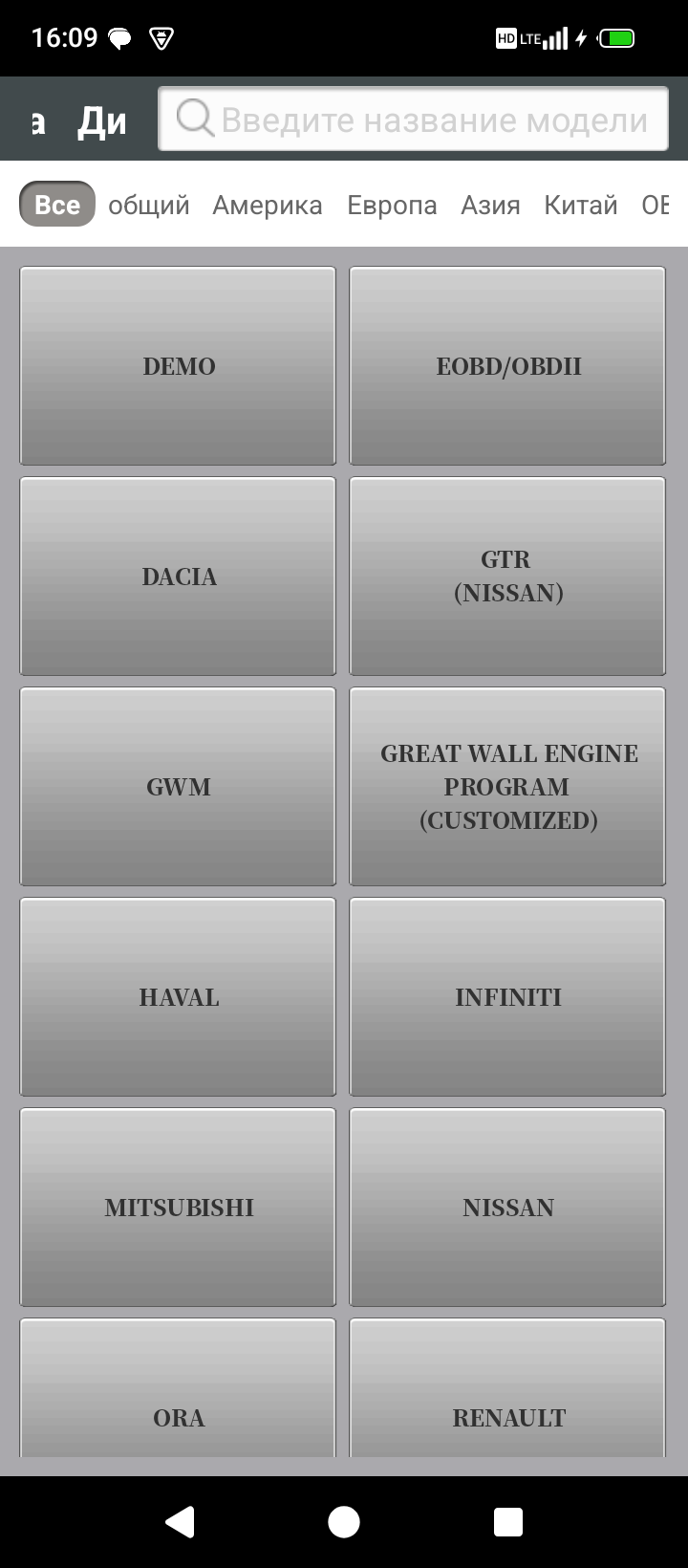Filter brands by Китай

point(581,205)
